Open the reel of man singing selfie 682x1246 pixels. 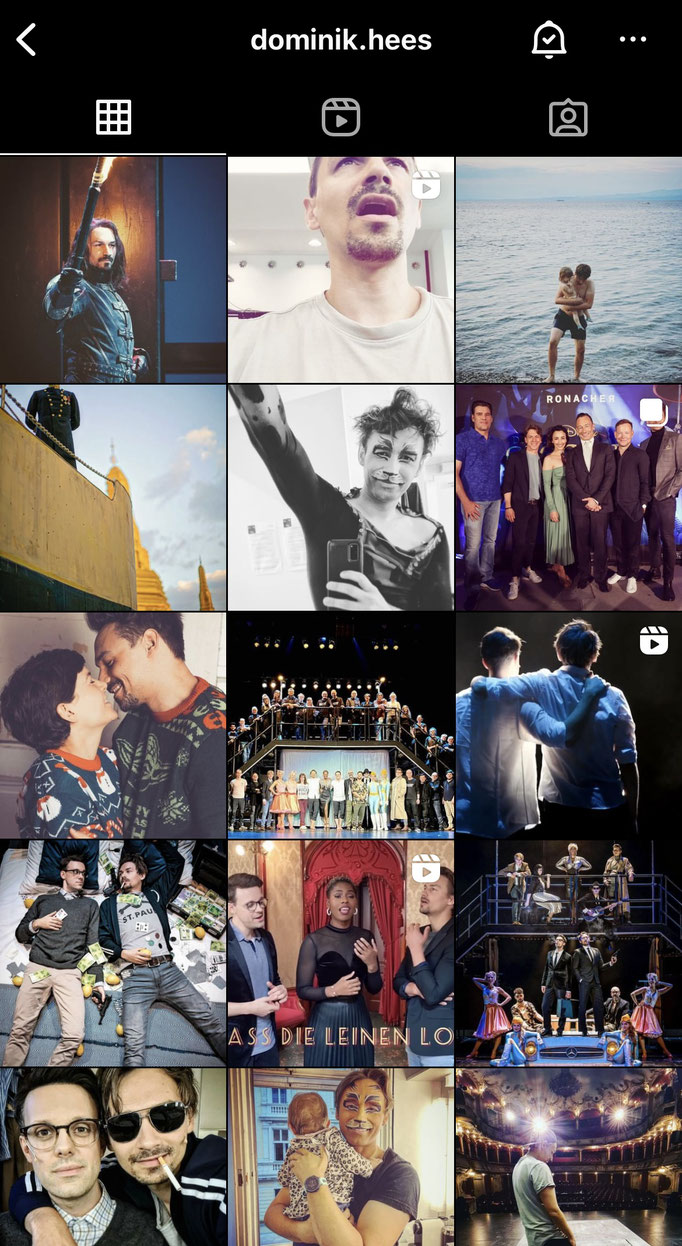pos(340,269)
